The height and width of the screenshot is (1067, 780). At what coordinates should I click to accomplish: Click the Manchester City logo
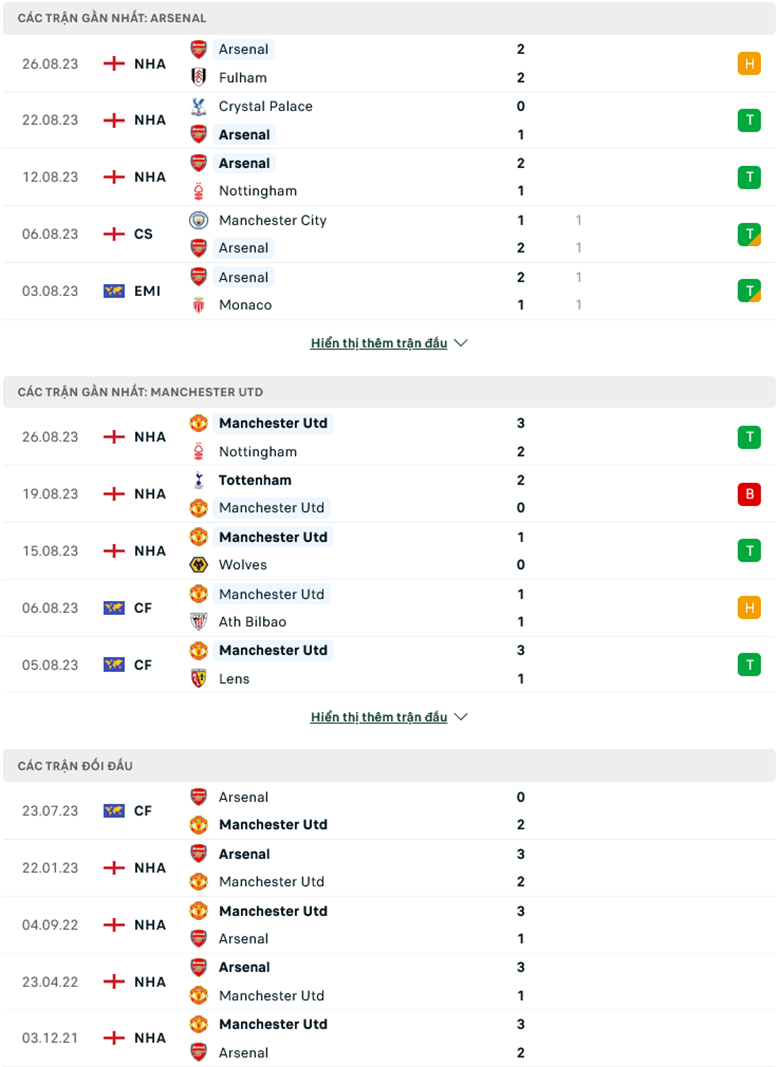197,220
